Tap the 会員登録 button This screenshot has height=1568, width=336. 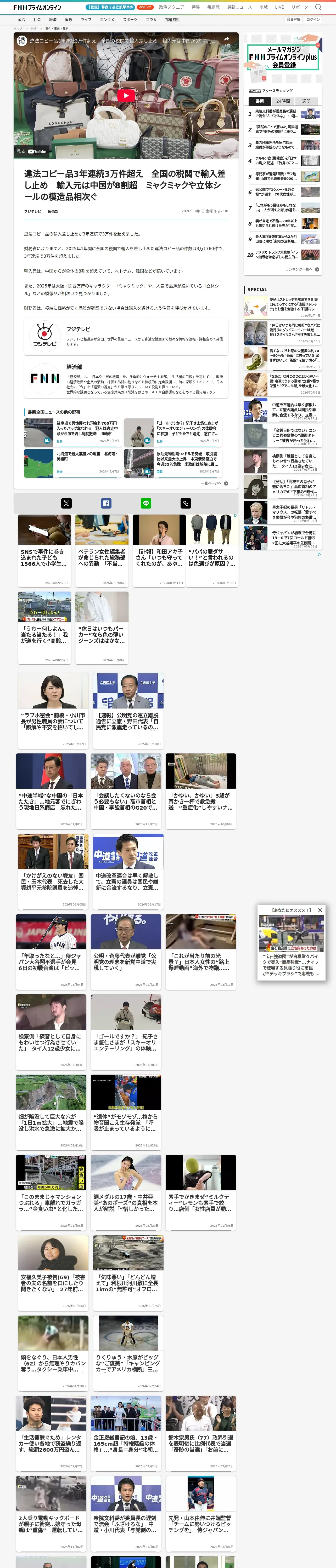(293, 20)
